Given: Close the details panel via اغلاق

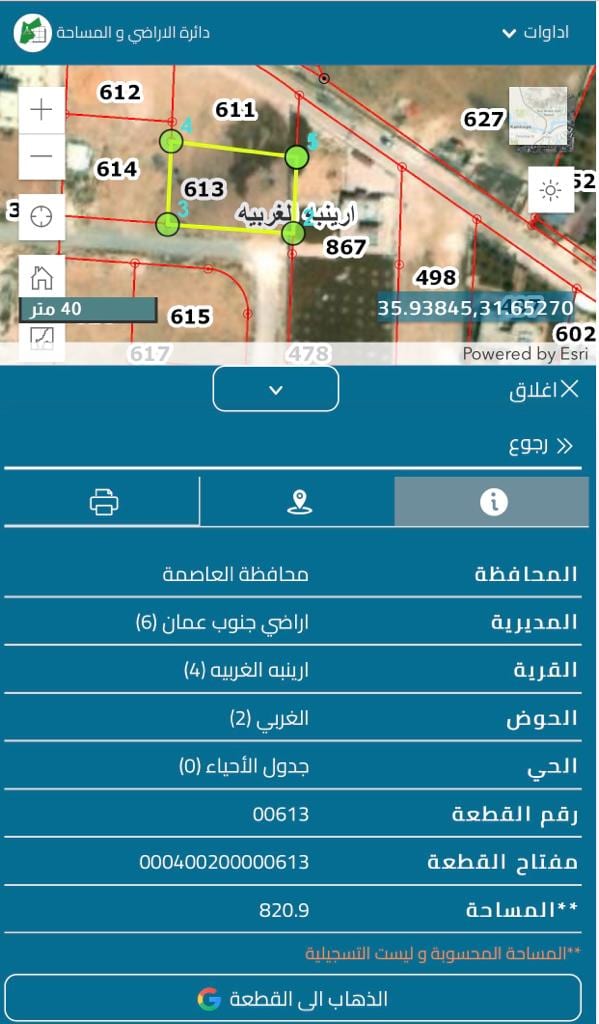Looking at the screenshot, I should click(544, 391).
